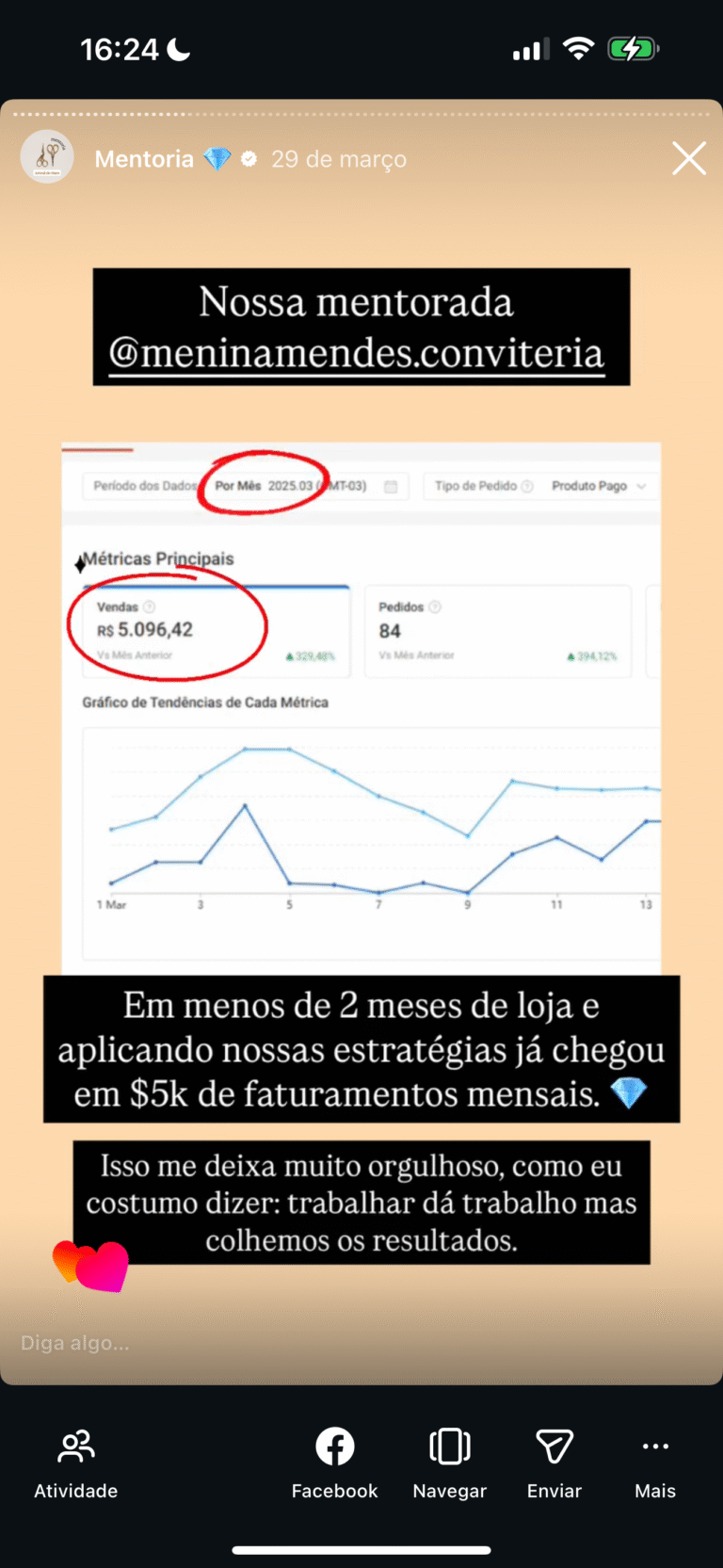Open the story Atividade viewers
Image resolution: width=723 pixels, height=1568 pixels.
click(76, 1462)
